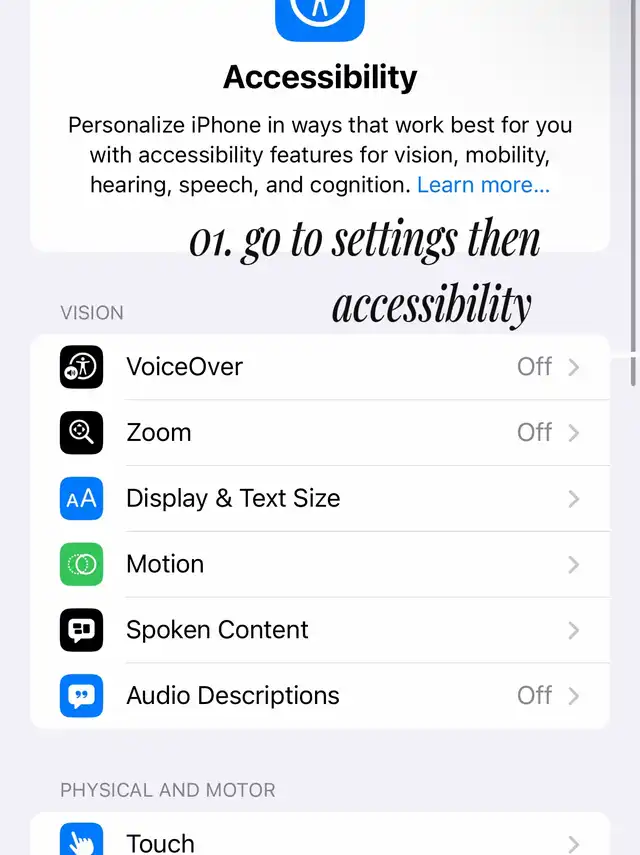The height and width of the screenshot is (855, 640).
Task: Open the Learn more link
Action: (x=483, y=185)
